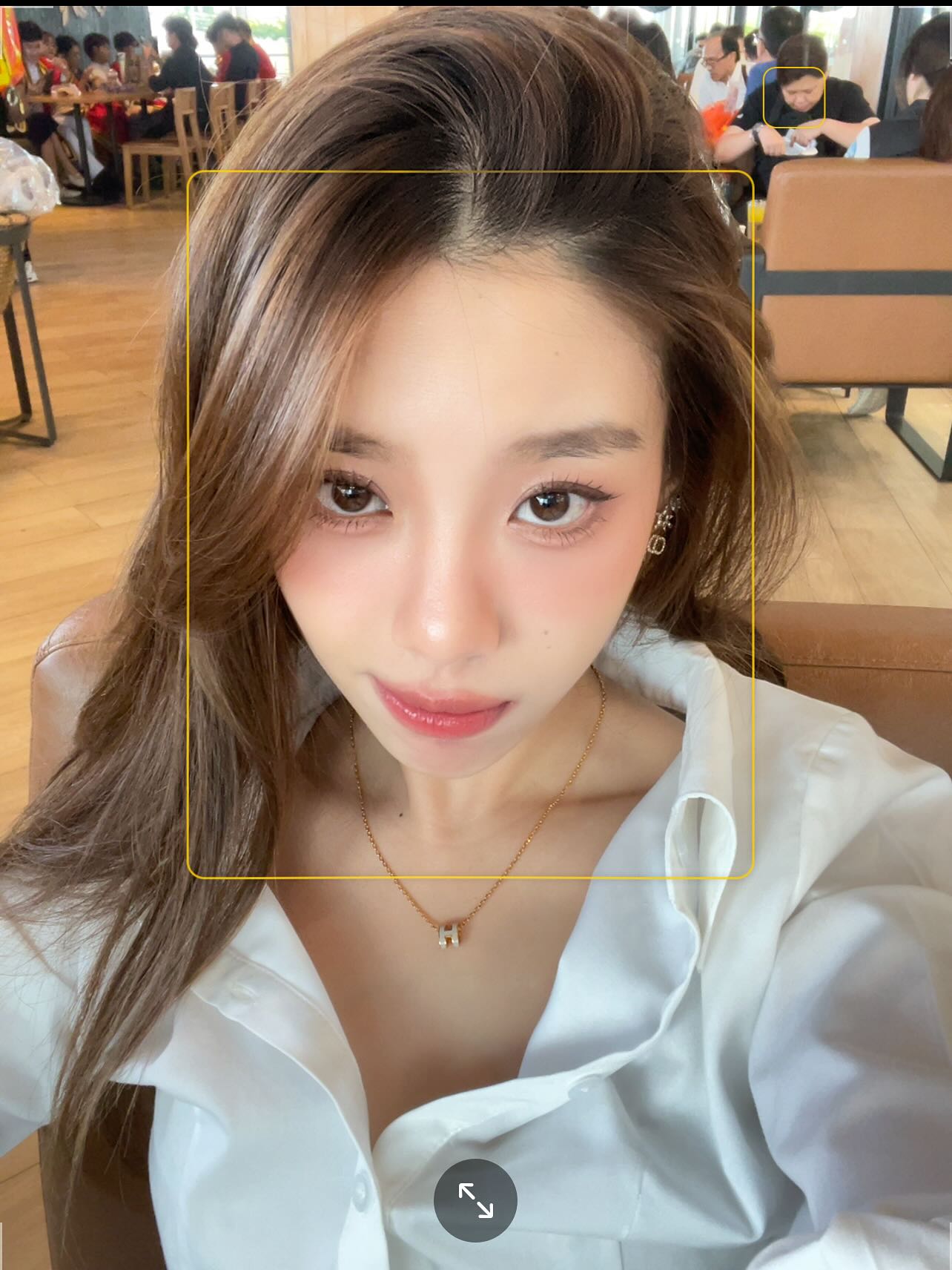Tap the expand fullscreen arrows button
The image size is (952, 1270).
click(x=475, y=1200)
